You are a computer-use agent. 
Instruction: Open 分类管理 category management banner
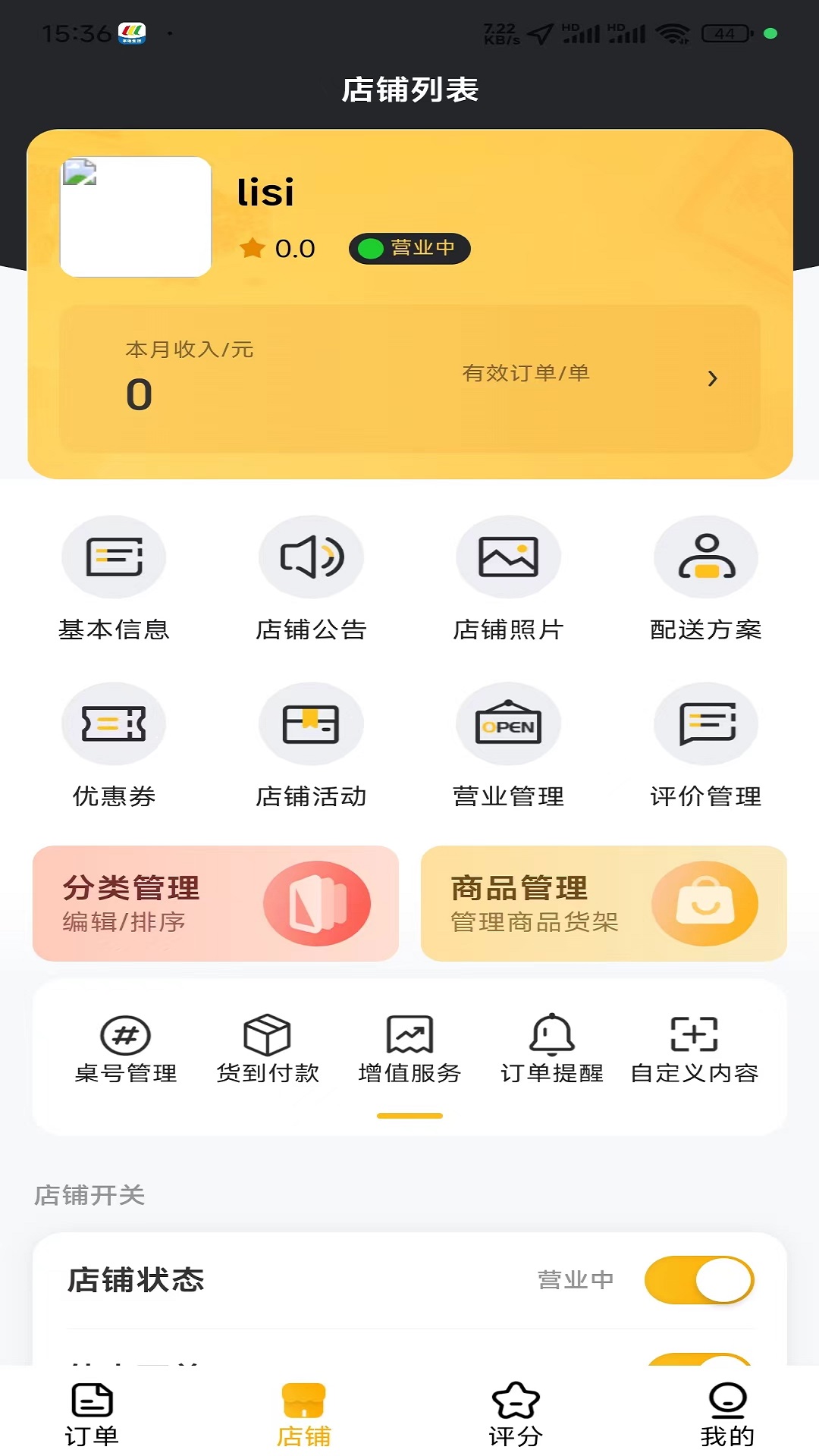215,904
